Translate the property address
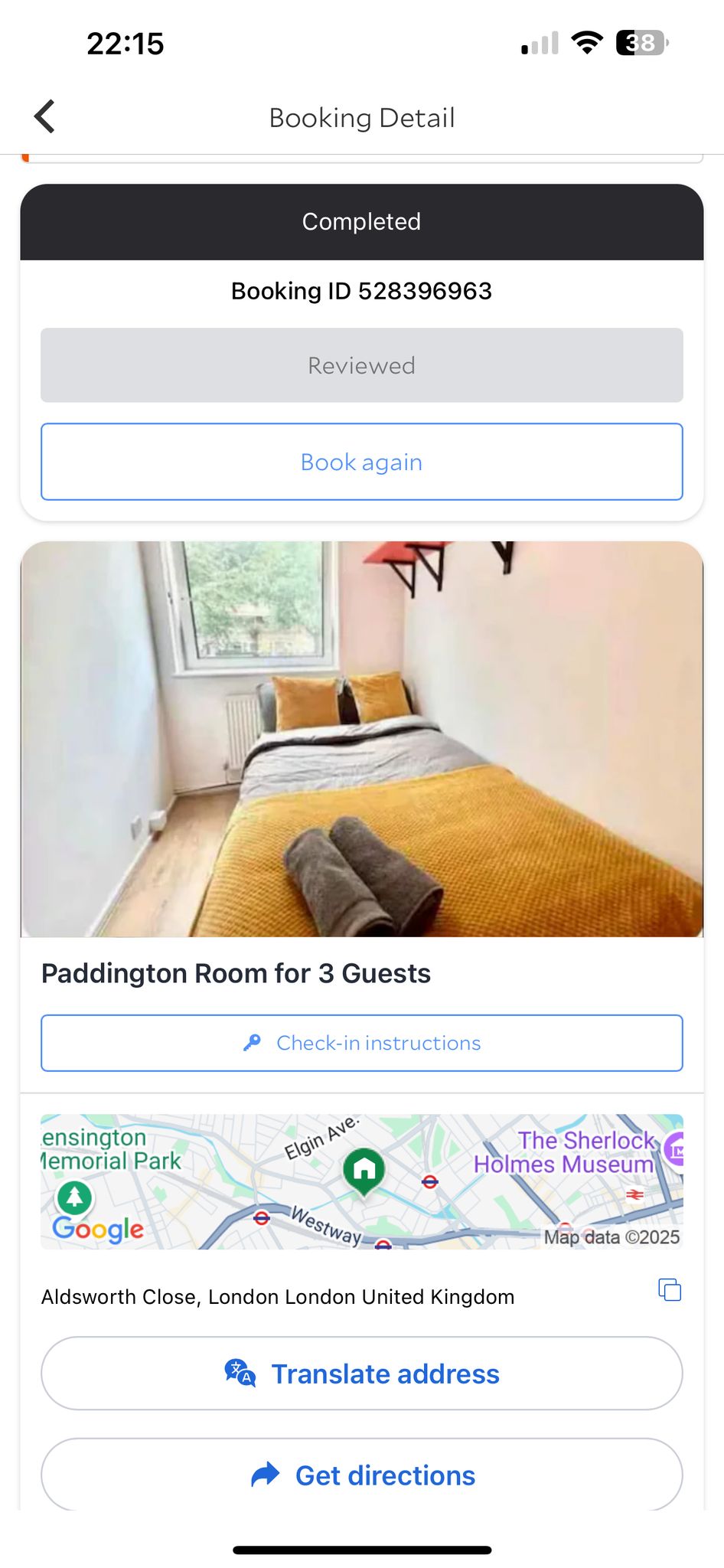Screen dimensions: 724x1568 [361, 1374]
